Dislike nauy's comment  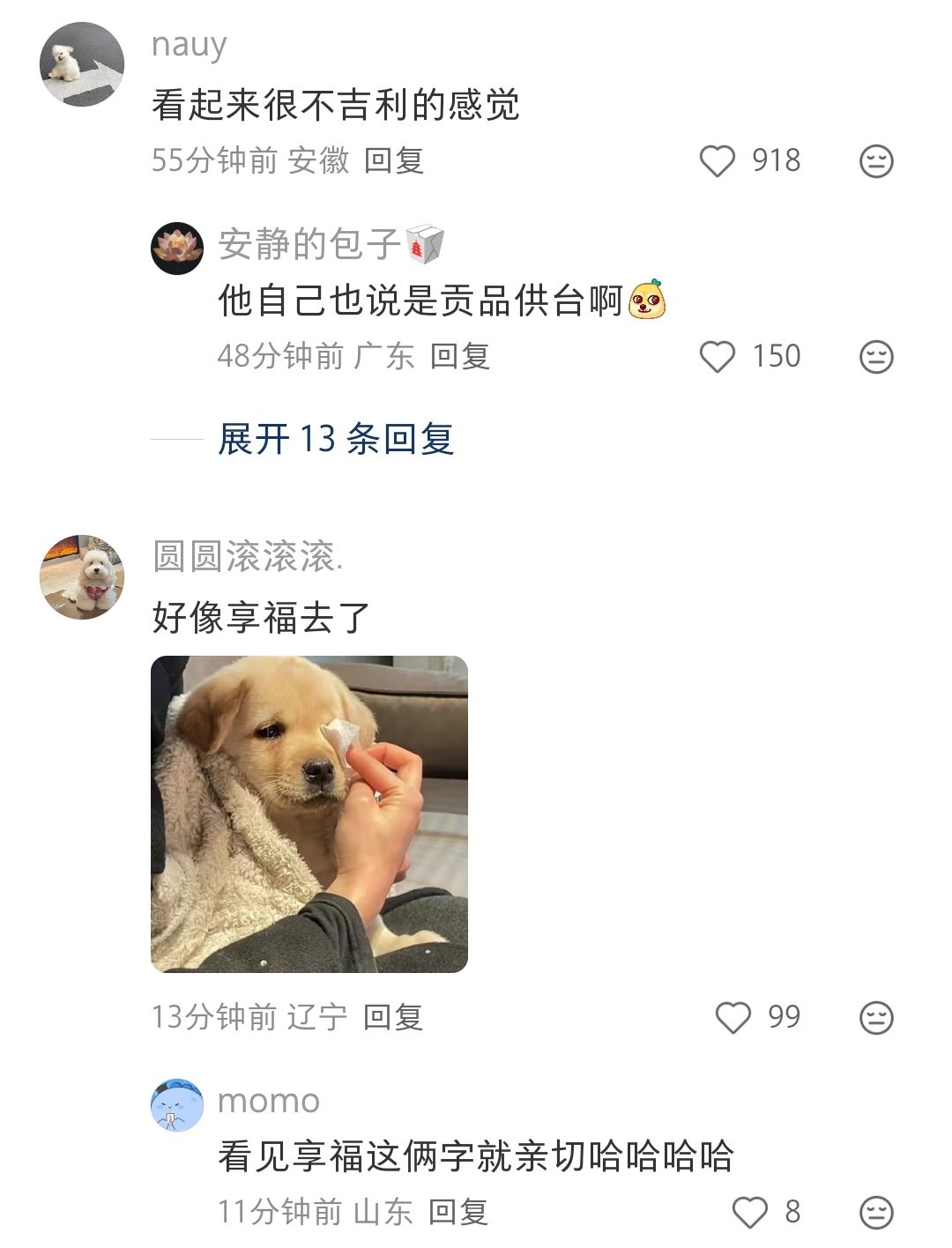[x=876, y=161]
